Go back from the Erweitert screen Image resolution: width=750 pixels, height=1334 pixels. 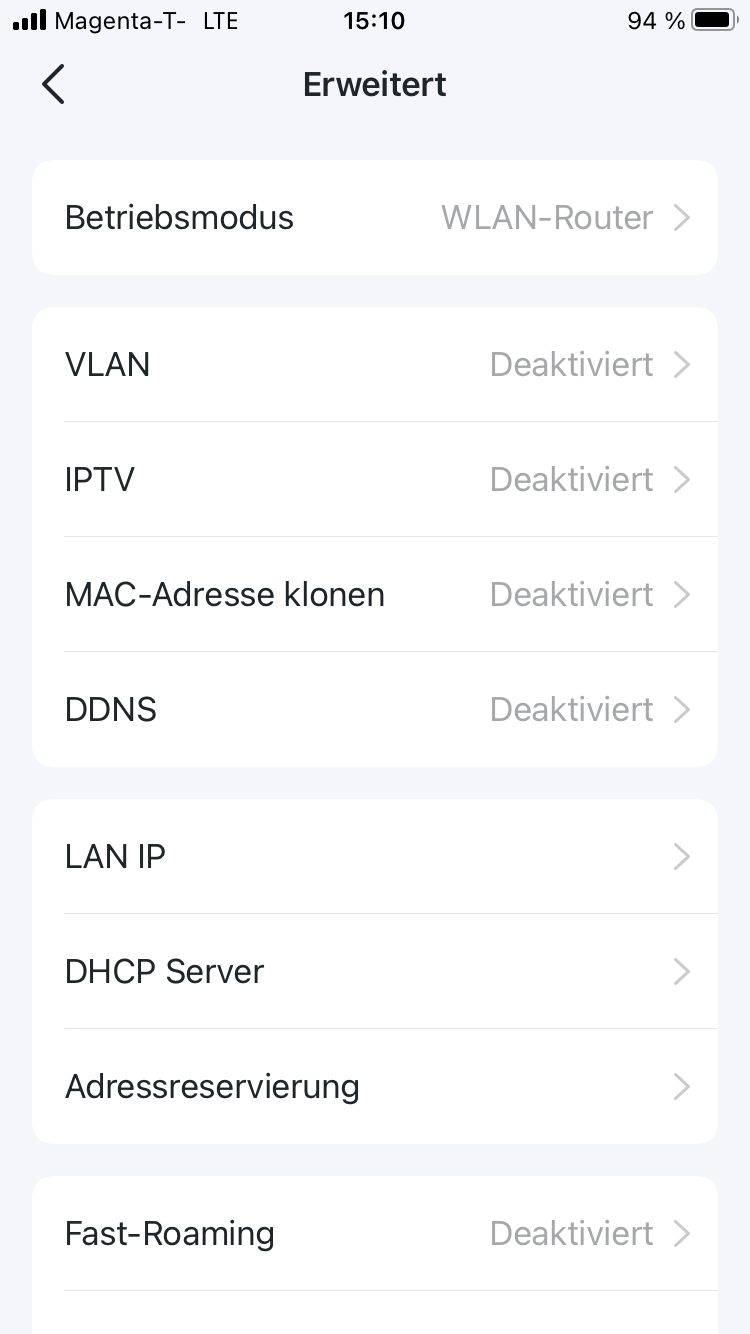[53, 85]
